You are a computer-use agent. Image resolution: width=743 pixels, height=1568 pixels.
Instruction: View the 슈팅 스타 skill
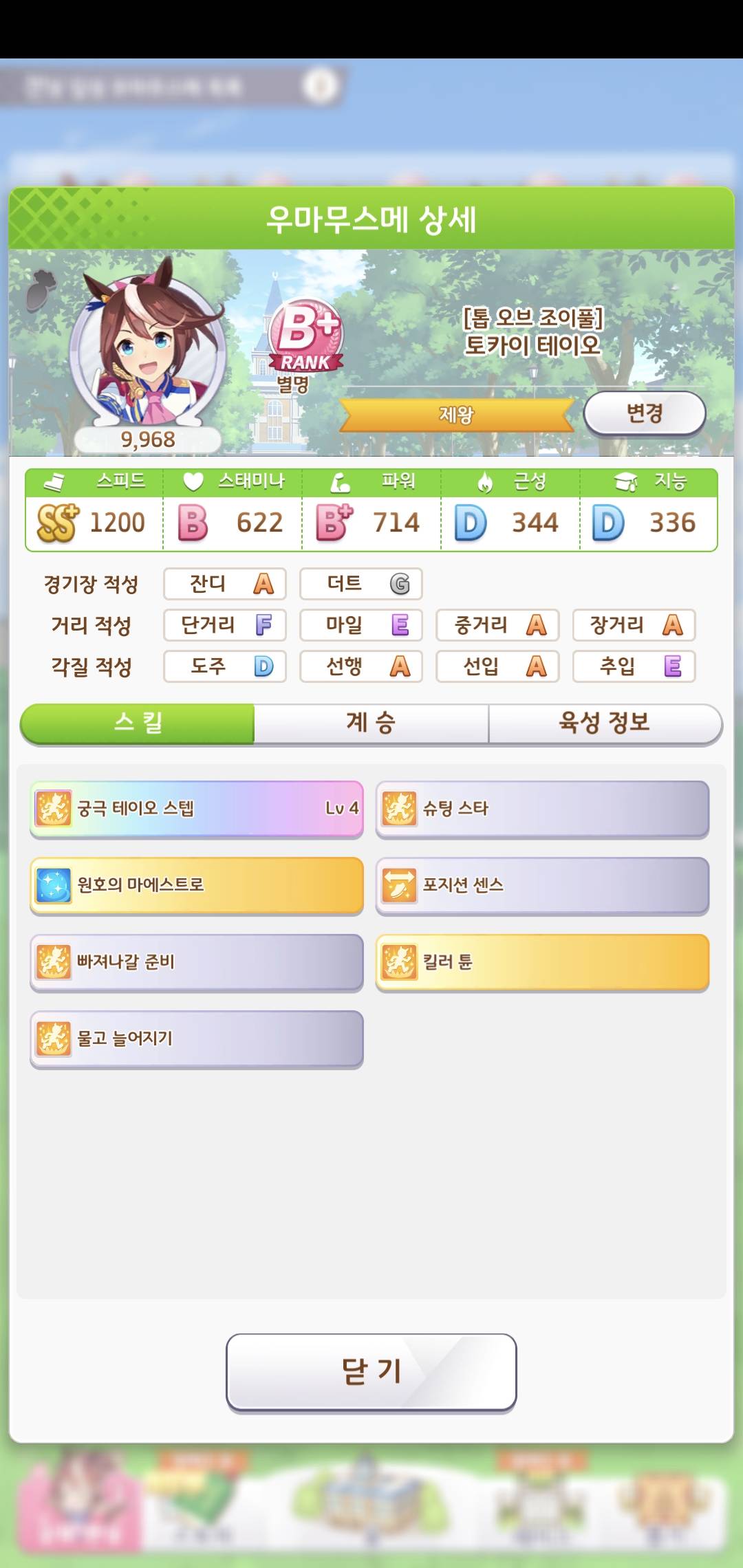[542, 808]
